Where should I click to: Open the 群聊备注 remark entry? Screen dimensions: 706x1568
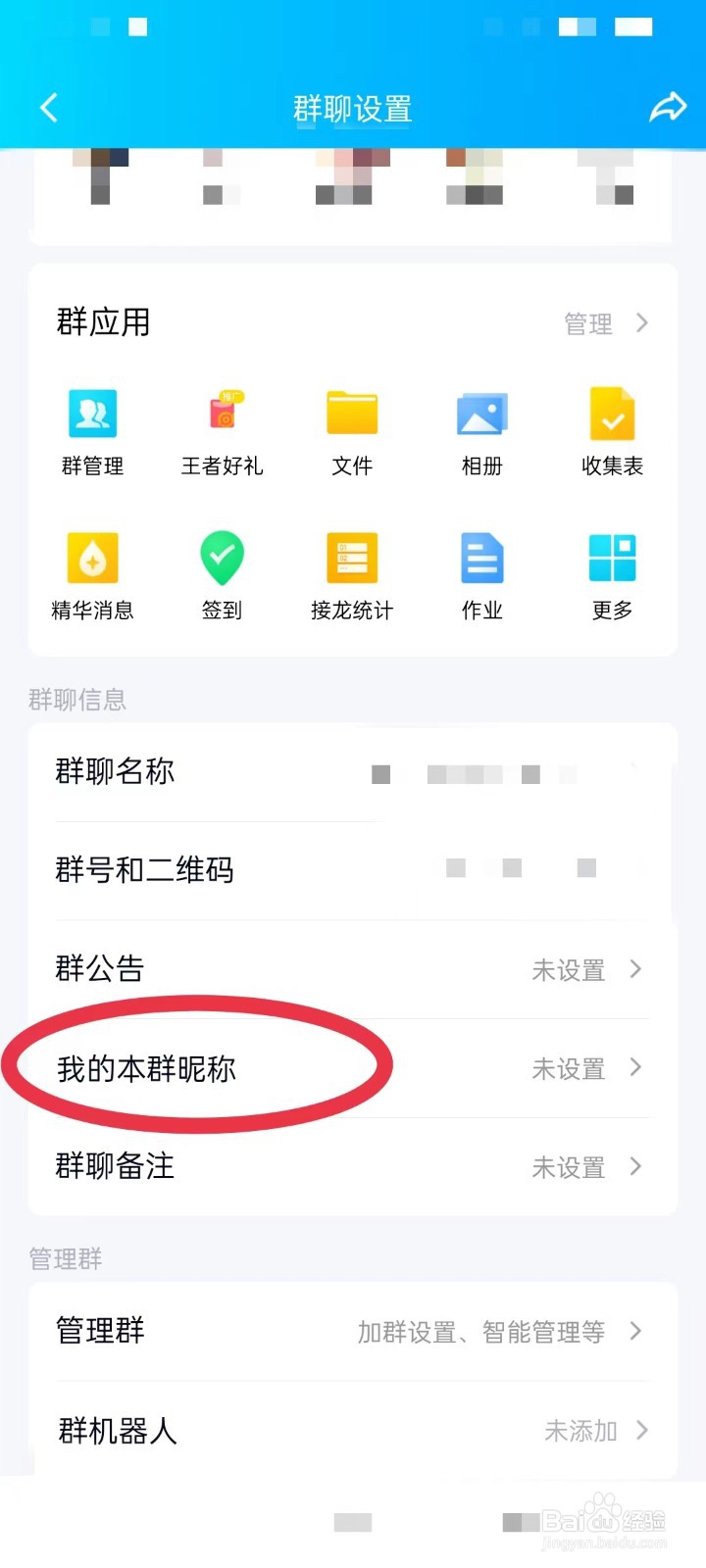353,1166
